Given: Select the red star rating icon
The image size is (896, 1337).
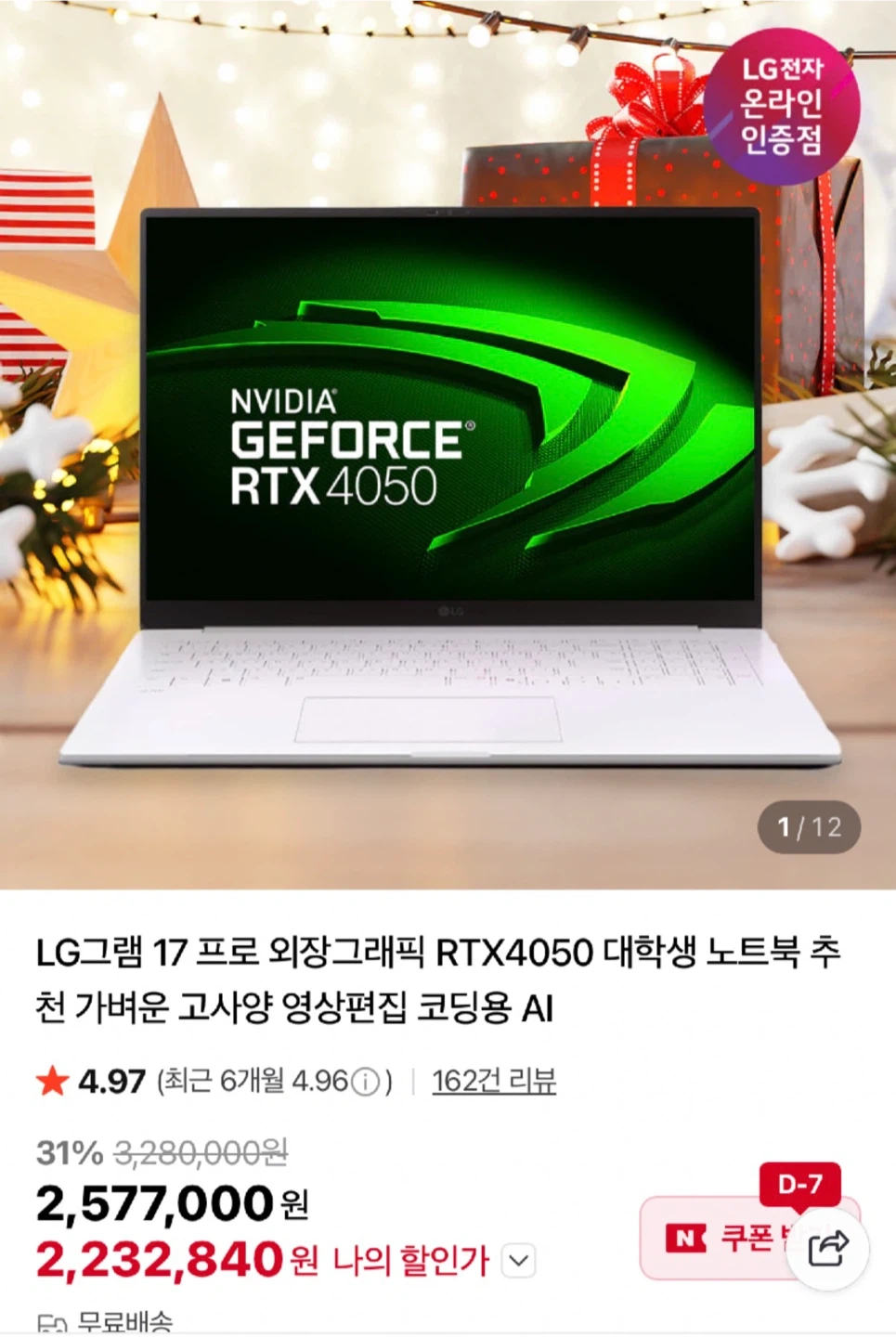Looking at the screenshot, I should pos(53,1081).
